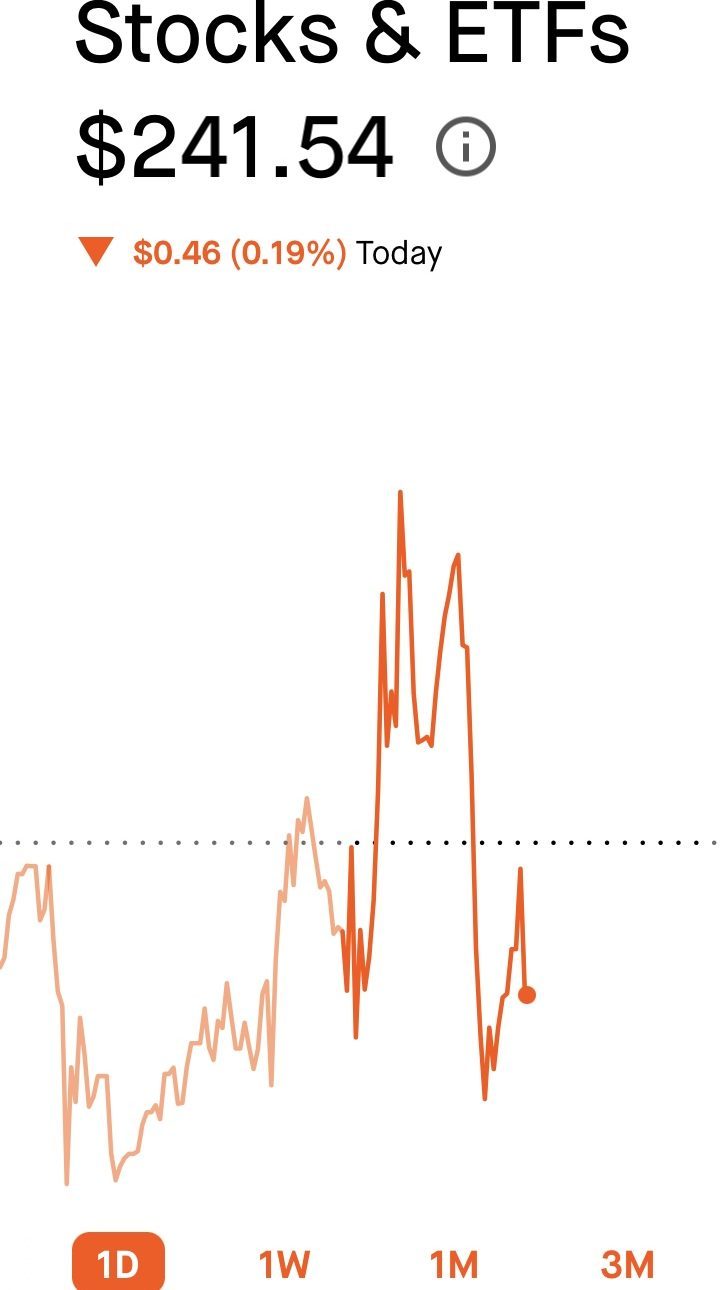The width and height of the screenshot is (726, 1290).
Task: Switch chart to 1W range
Action: pyautogui.click(x=284, y=1265)
